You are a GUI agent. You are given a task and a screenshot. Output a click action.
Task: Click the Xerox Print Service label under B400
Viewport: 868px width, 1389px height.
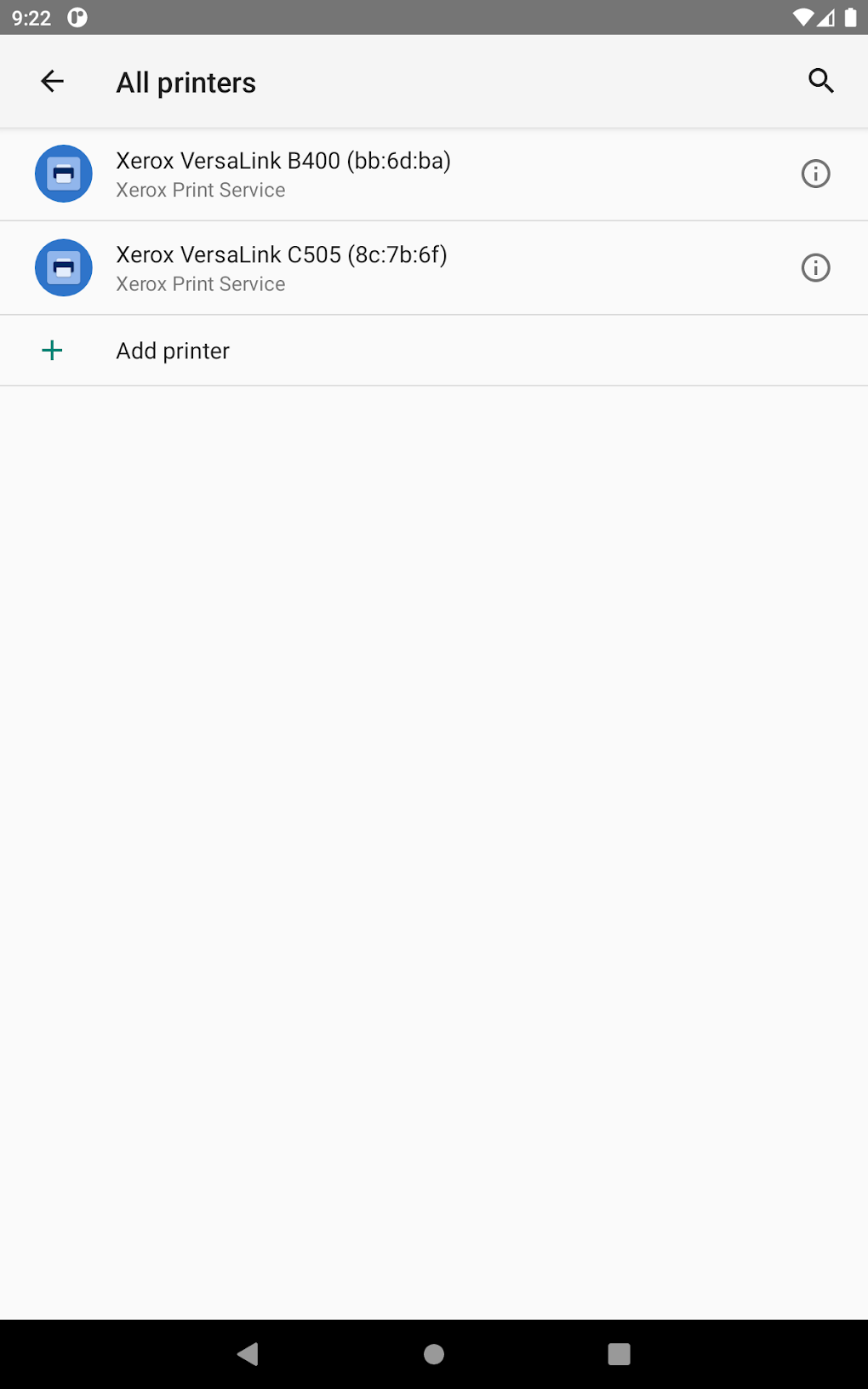coord(200,190)
